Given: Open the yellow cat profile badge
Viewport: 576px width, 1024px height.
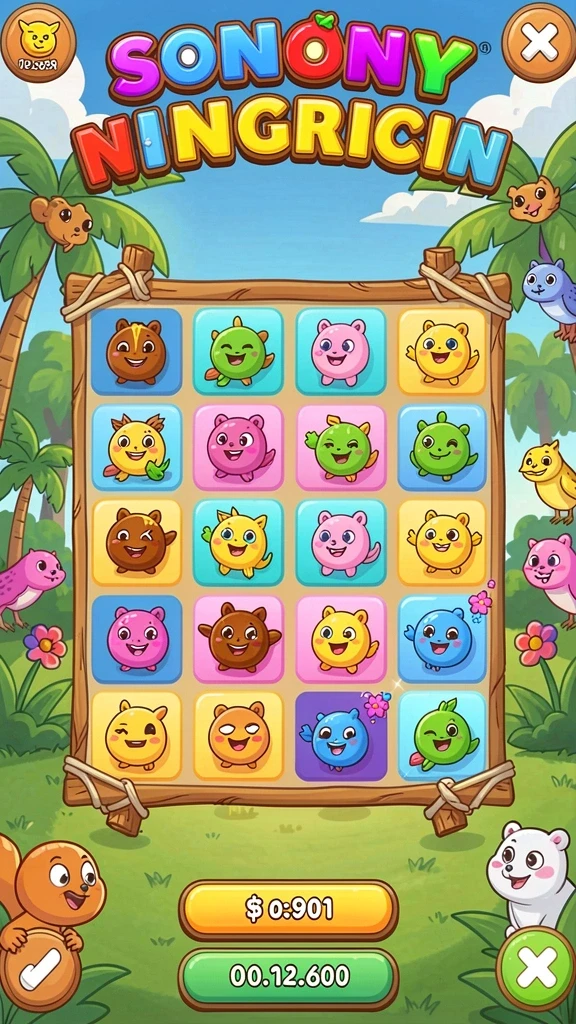Looking at the screenshot, I should tap(39, 42).
